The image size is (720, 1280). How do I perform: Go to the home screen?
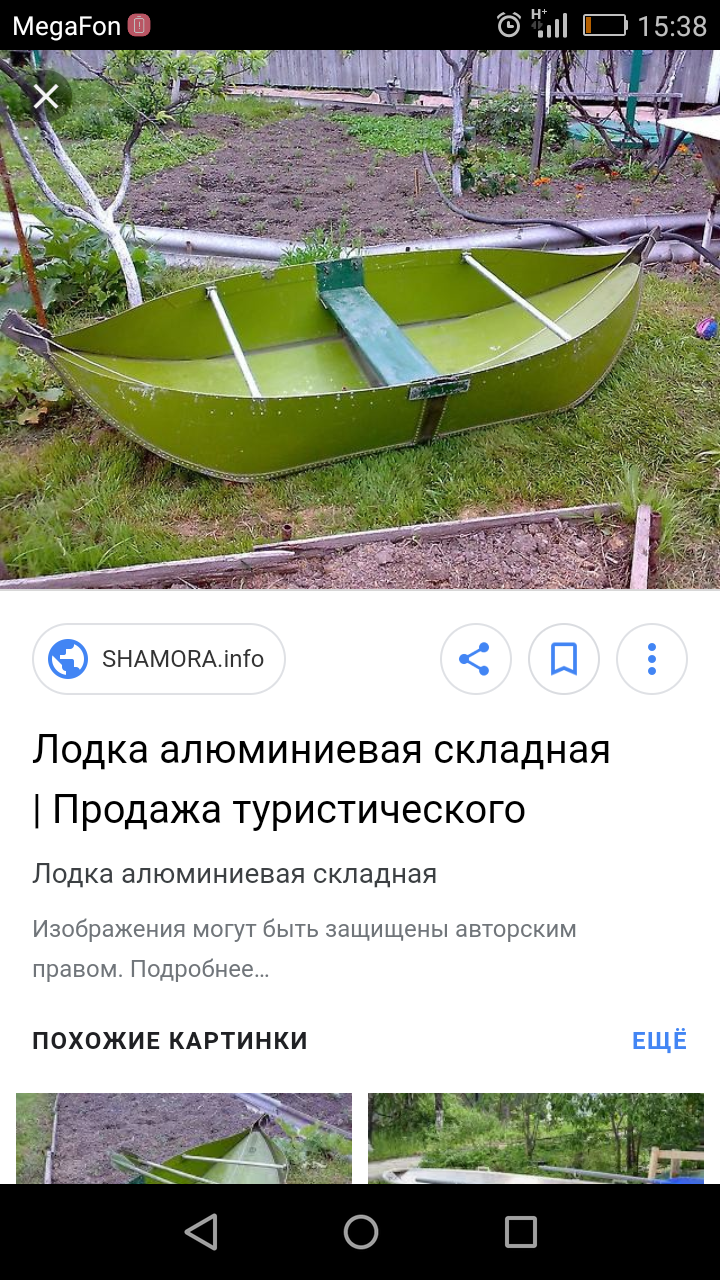360,1232
